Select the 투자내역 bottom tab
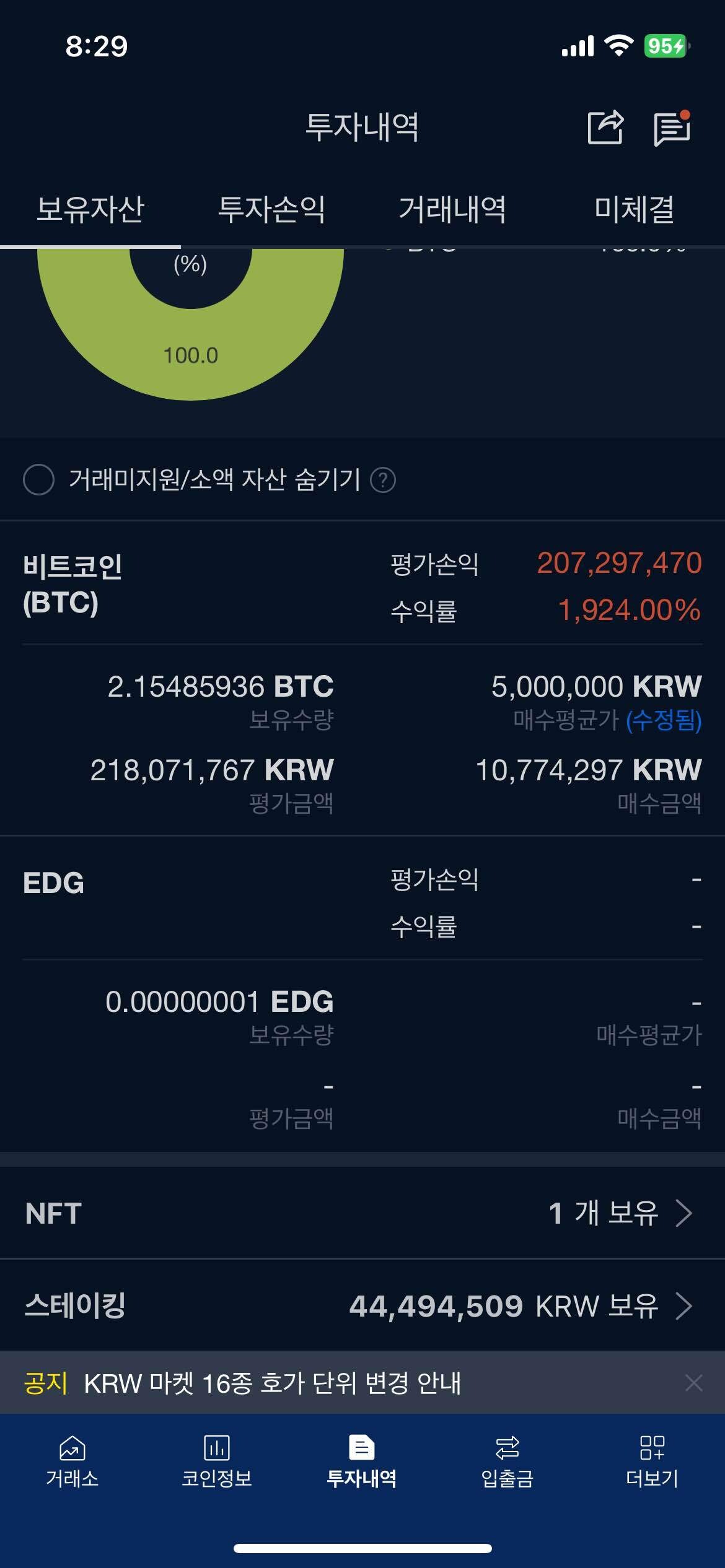Image resolution: width=725 pixels, height=1568 pixels. point(362,1461)
